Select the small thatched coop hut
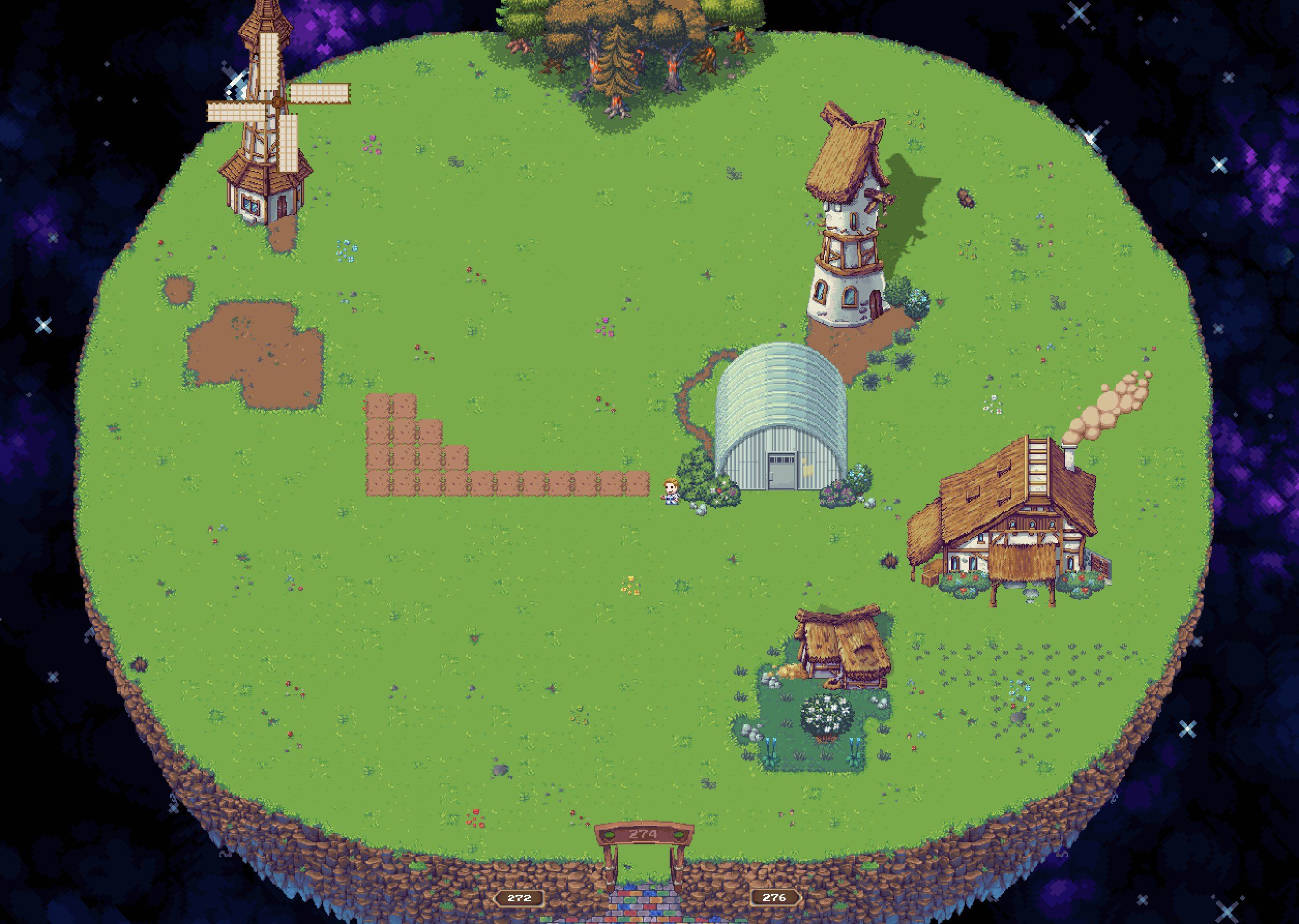The image size is (1299, 924). coord(843,649)
